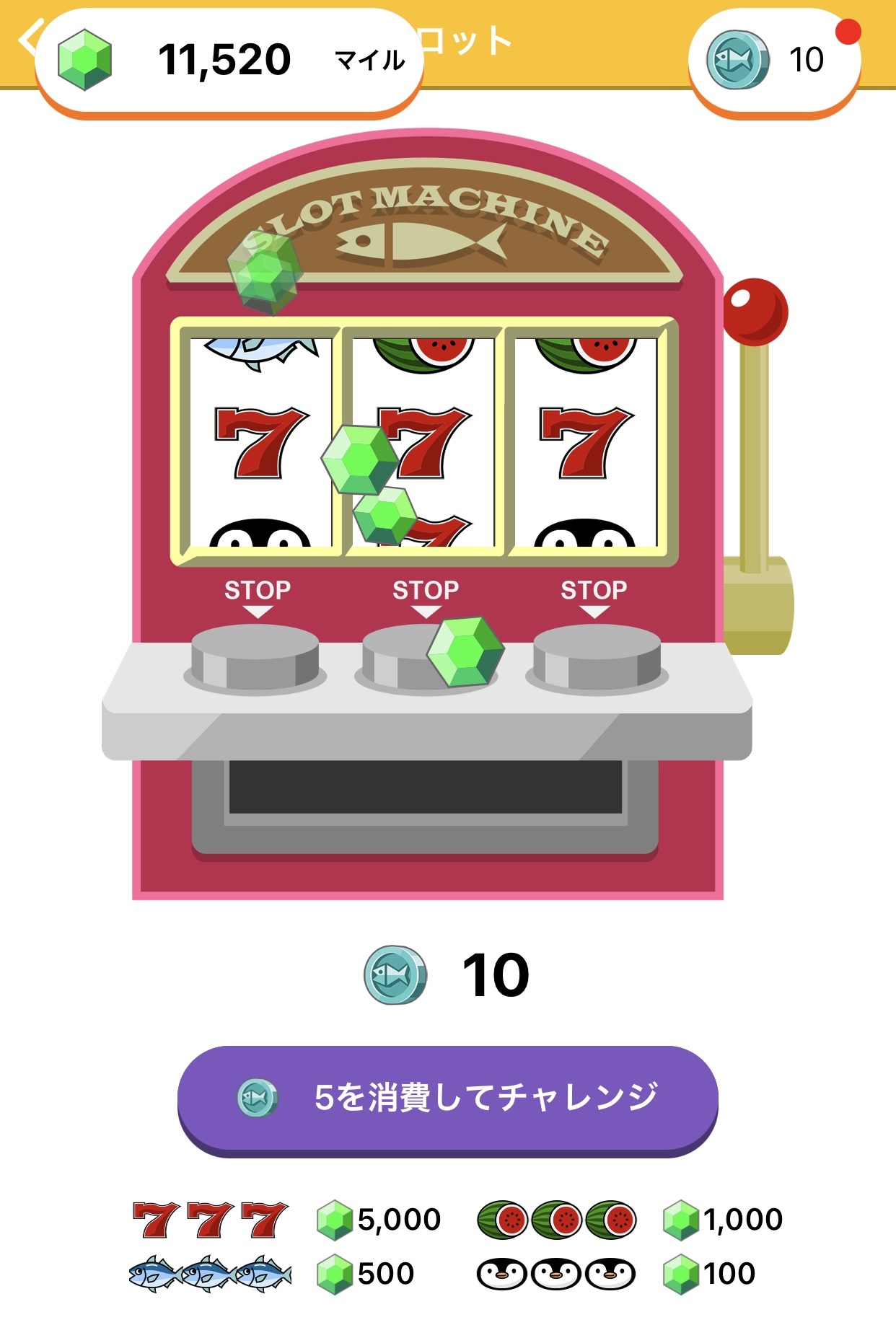Tap the gem icon next to 5,000 reward
The width and height of the screenshot is (896, 1325).
pyautogui.click(x=337, y=1217)
